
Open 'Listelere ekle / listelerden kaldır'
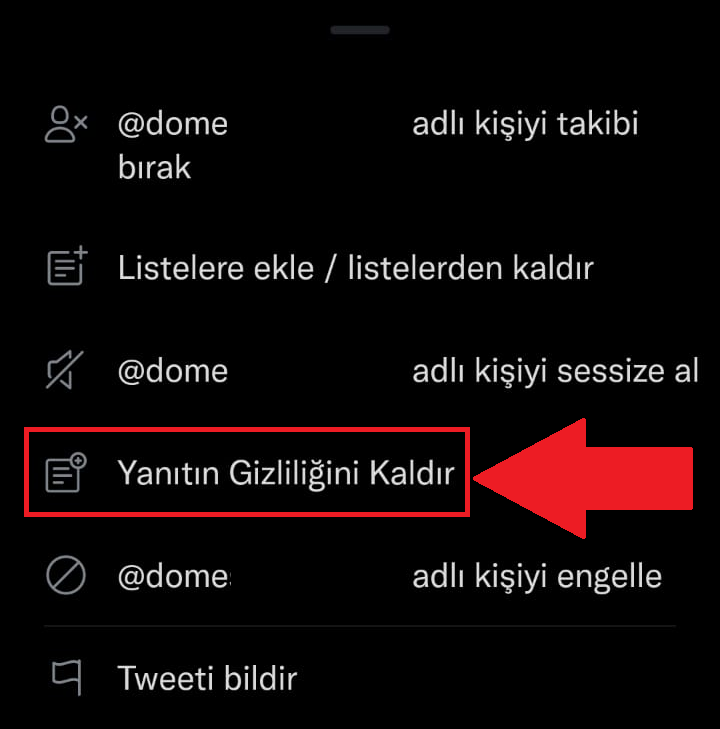click(355, 268)
